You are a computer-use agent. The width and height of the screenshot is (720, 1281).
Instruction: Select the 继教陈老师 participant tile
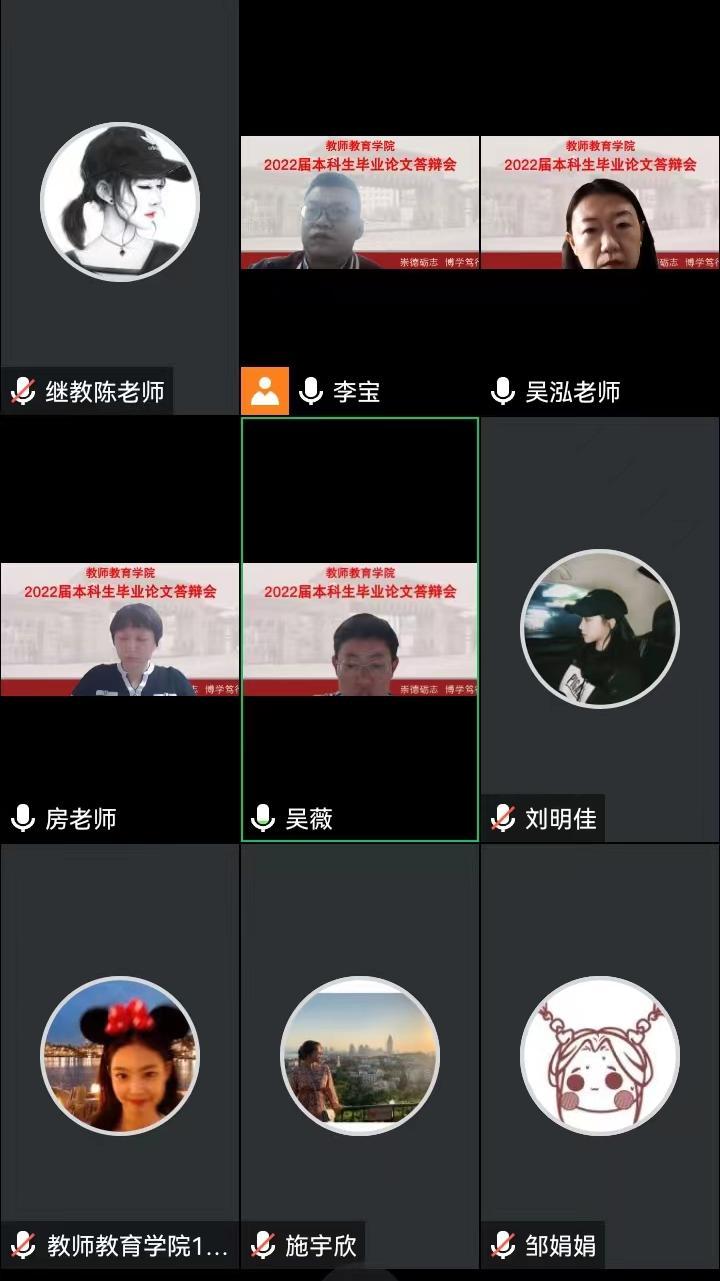click(120, 205)
